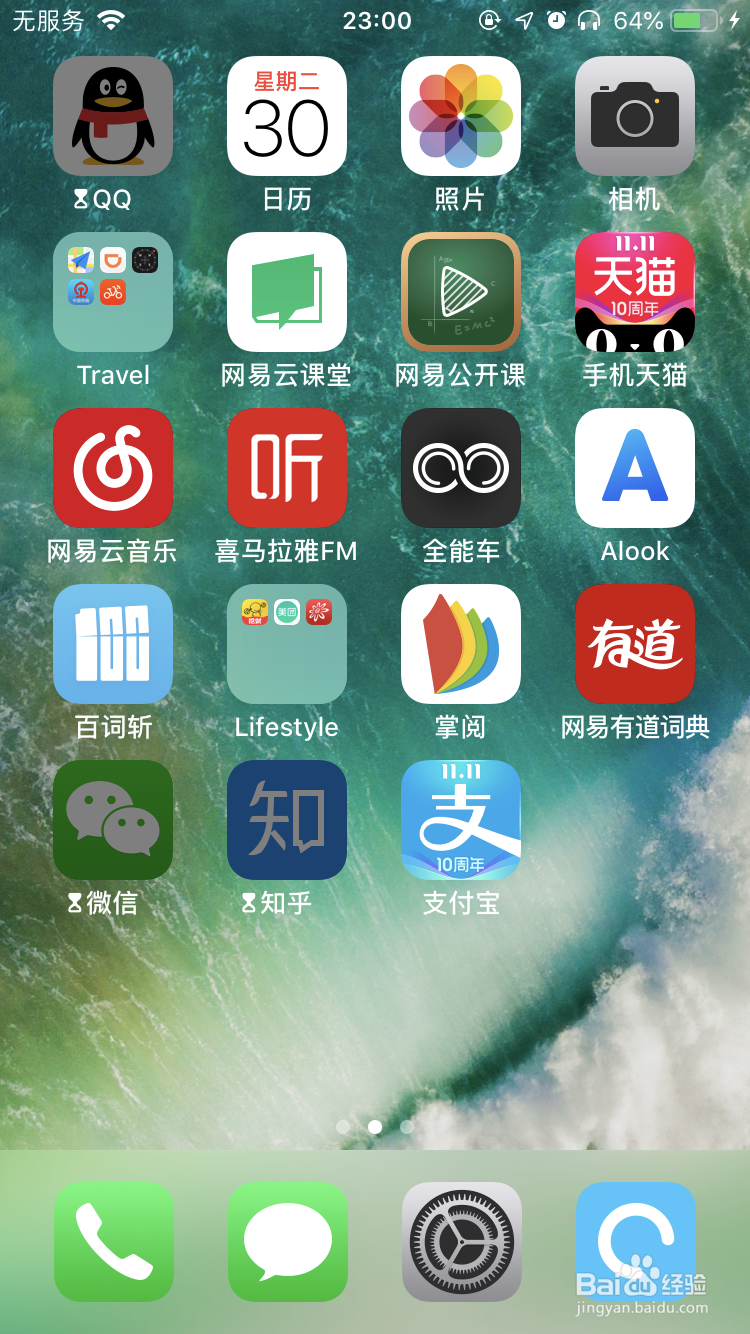
Task: Open Settings from the dock
Action: [461, 1244]
